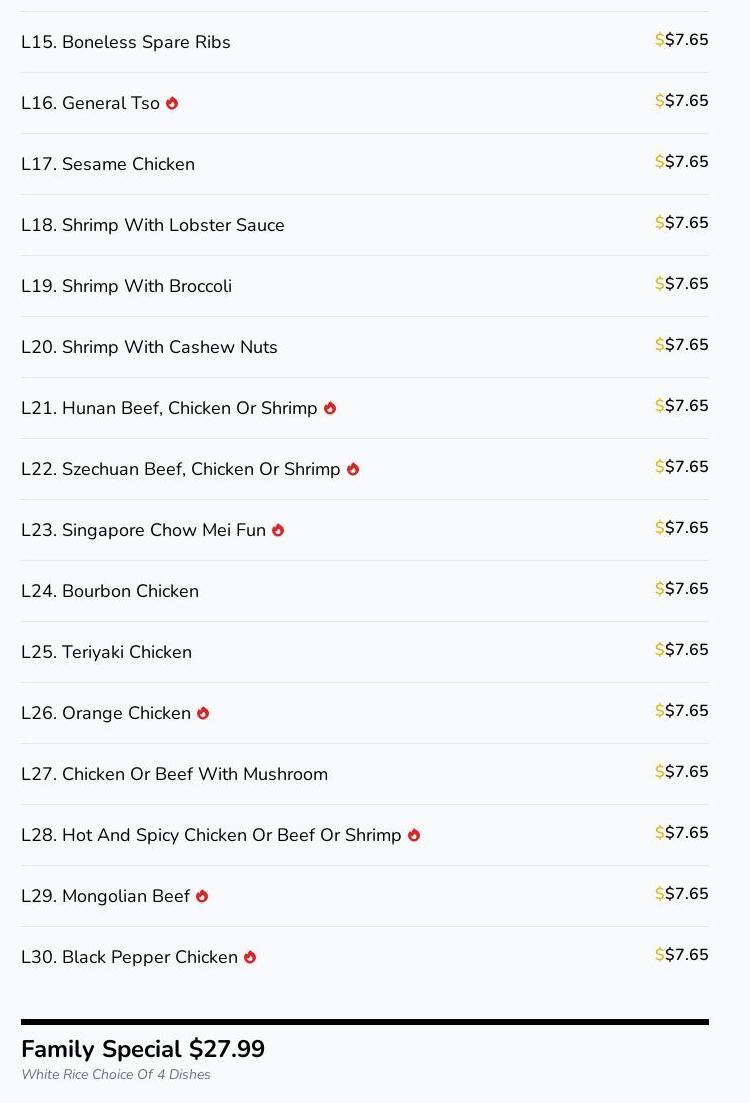This screenshot has width=750, height=1103.
Task: Choose L22. Szechuan Beef, Chicken Or Shrimp
Action: tap(181, 469)
